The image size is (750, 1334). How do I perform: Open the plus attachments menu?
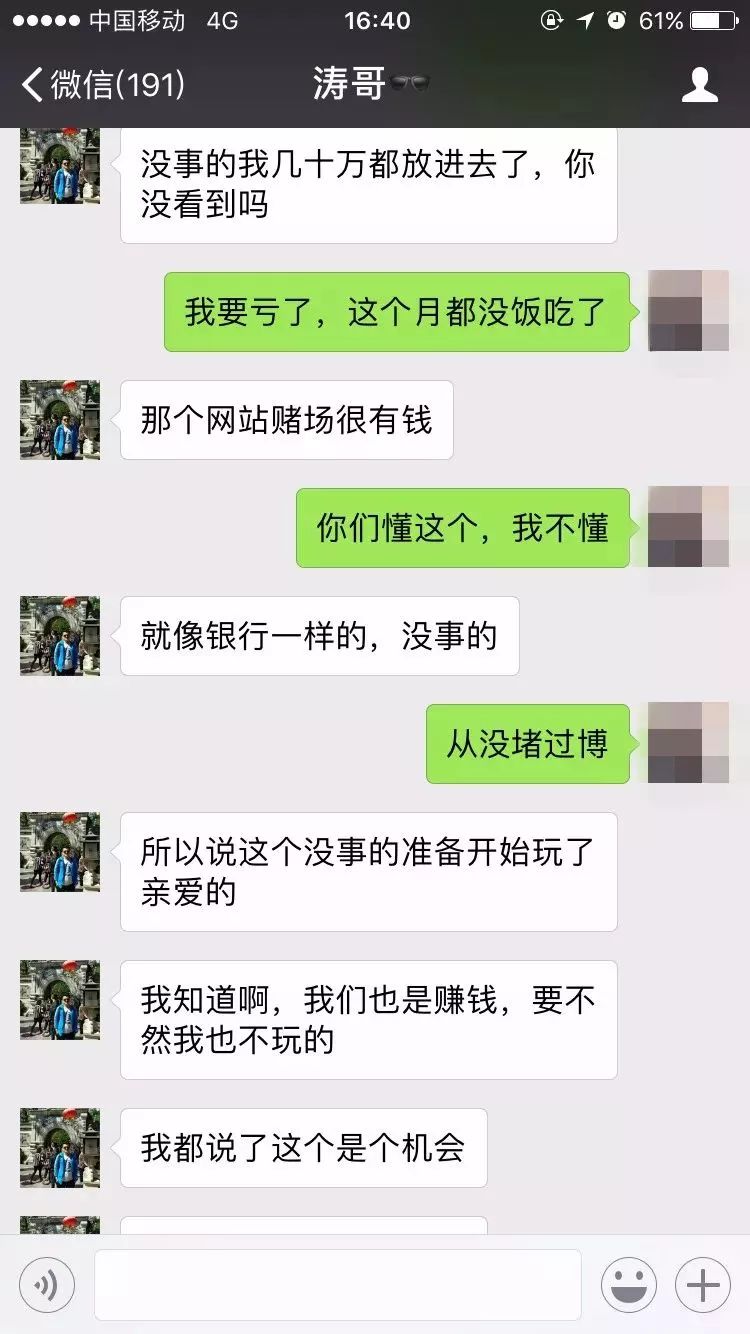[x=702, y=1284]
